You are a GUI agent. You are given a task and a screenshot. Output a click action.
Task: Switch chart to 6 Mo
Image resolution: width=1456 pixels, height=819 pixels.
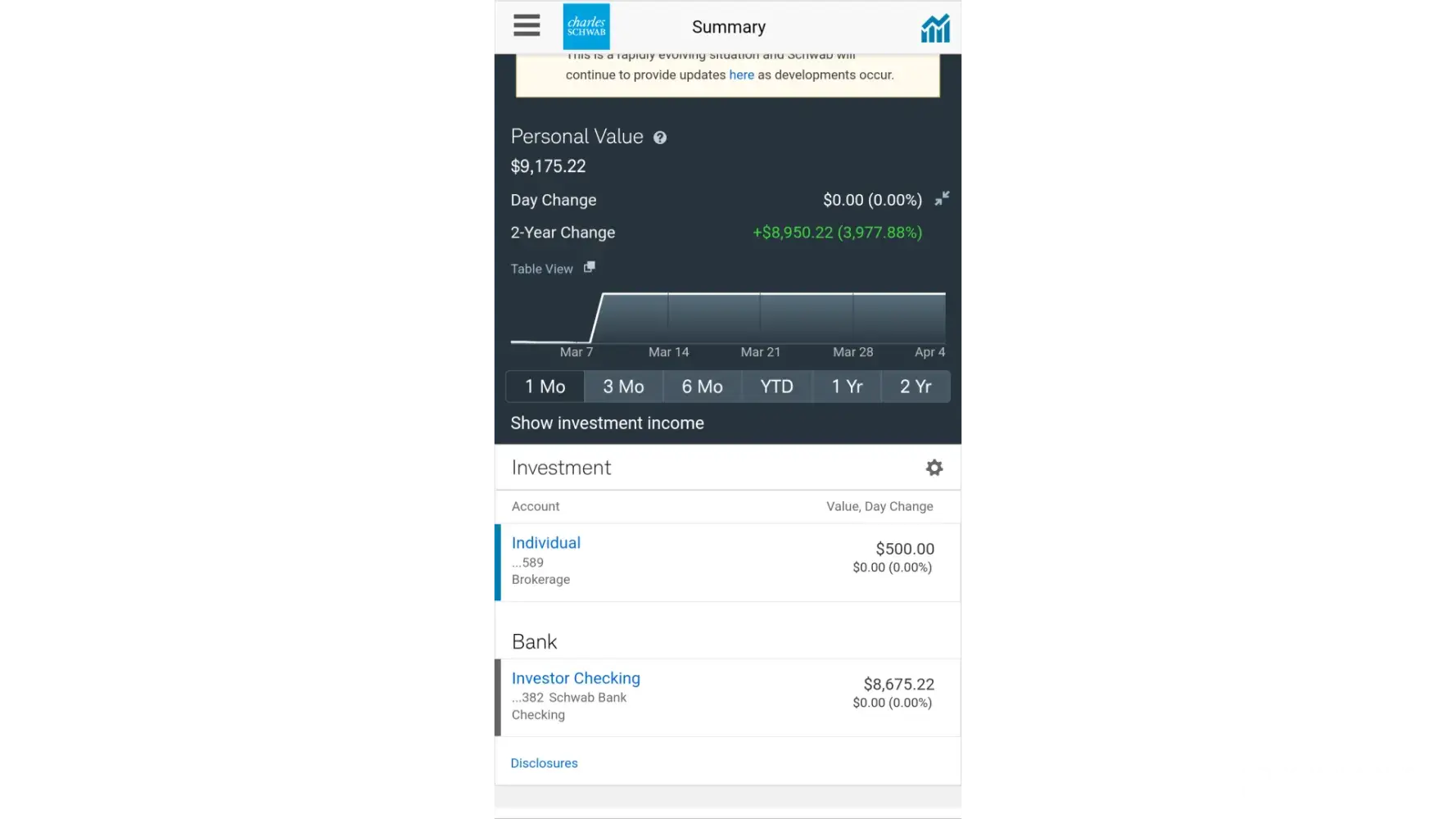click(x=702, y=387)
